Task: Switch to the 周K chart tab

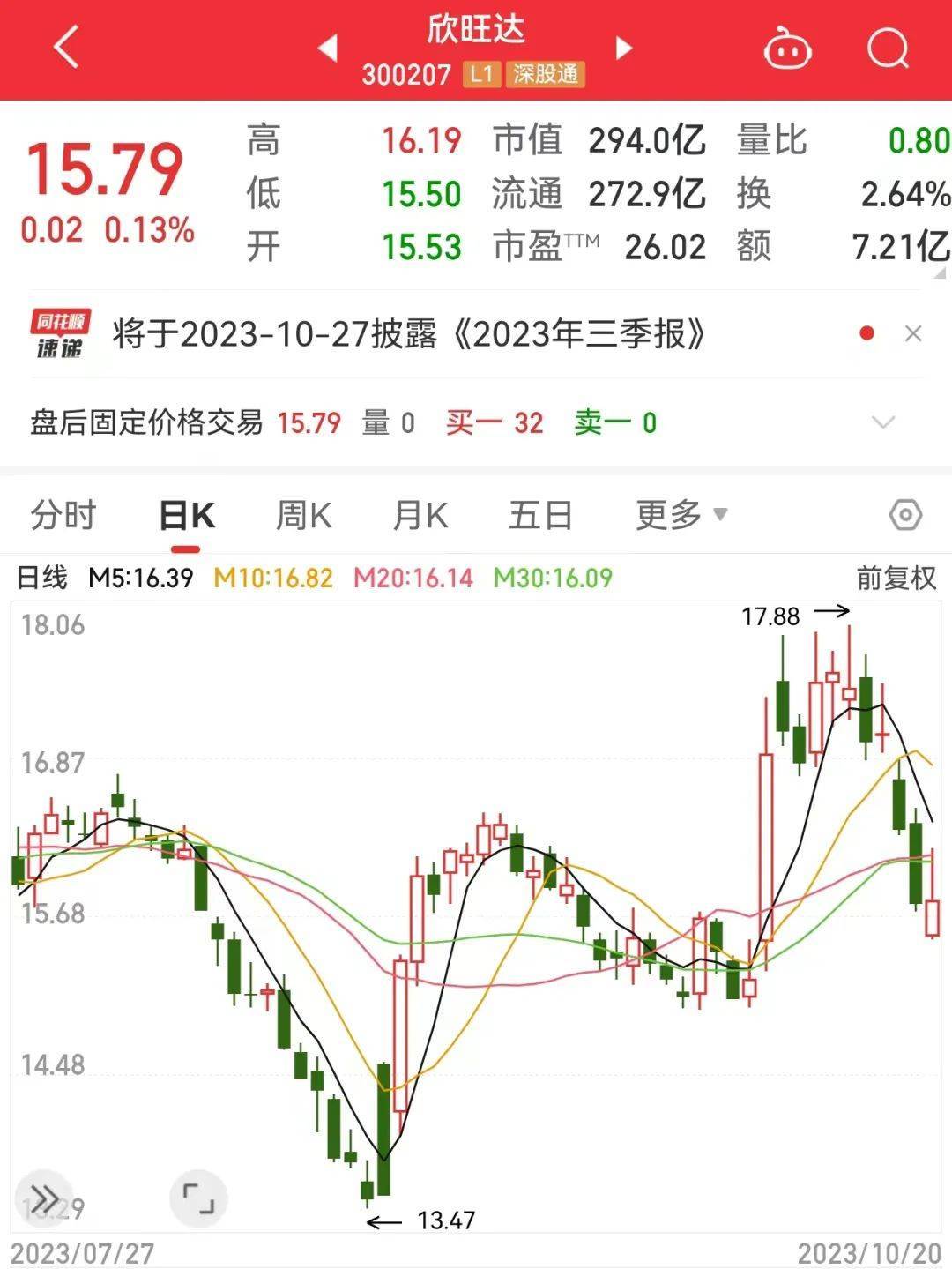Action: [303, 515]
